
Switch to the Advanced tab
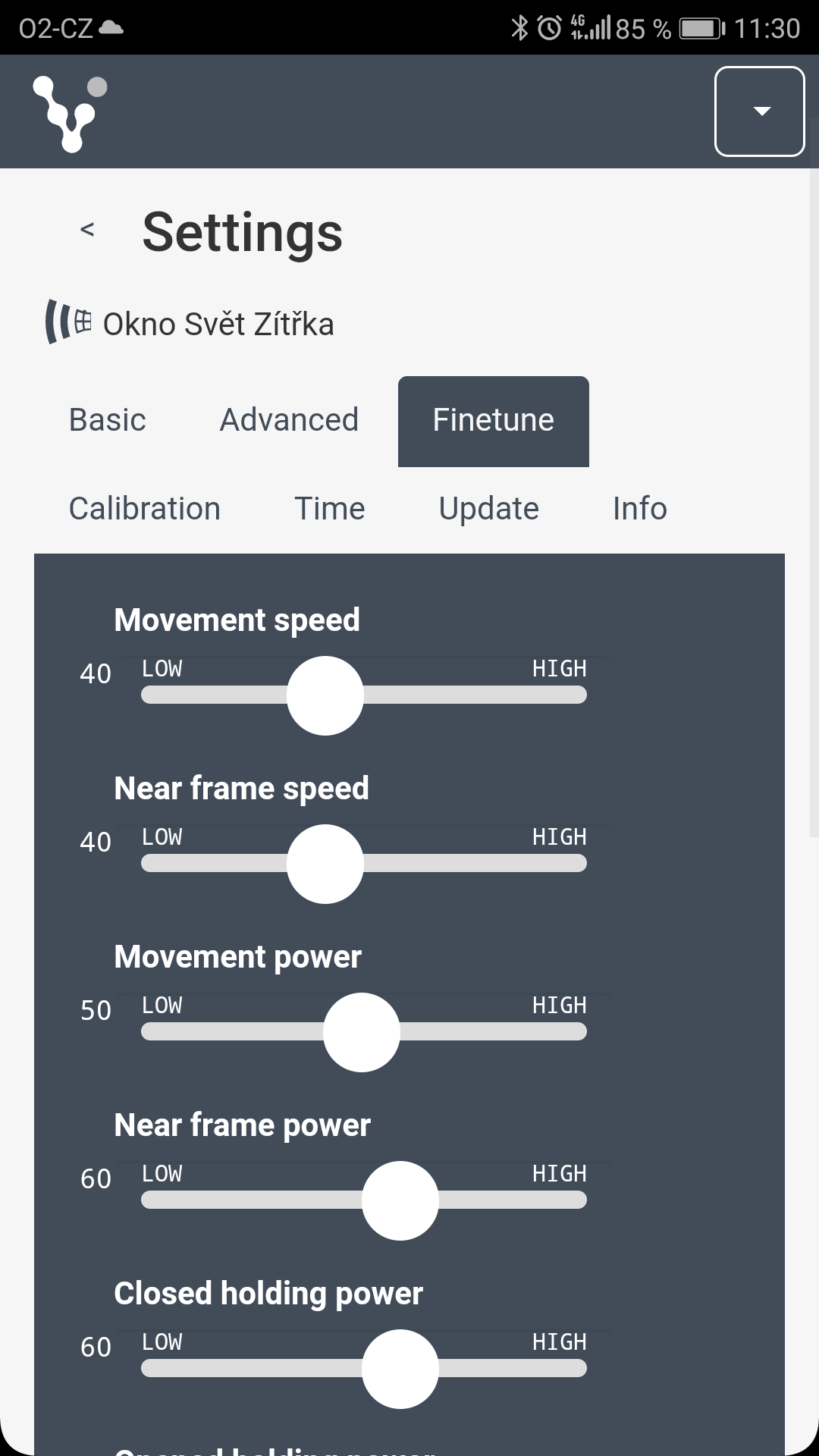[289, 420]
